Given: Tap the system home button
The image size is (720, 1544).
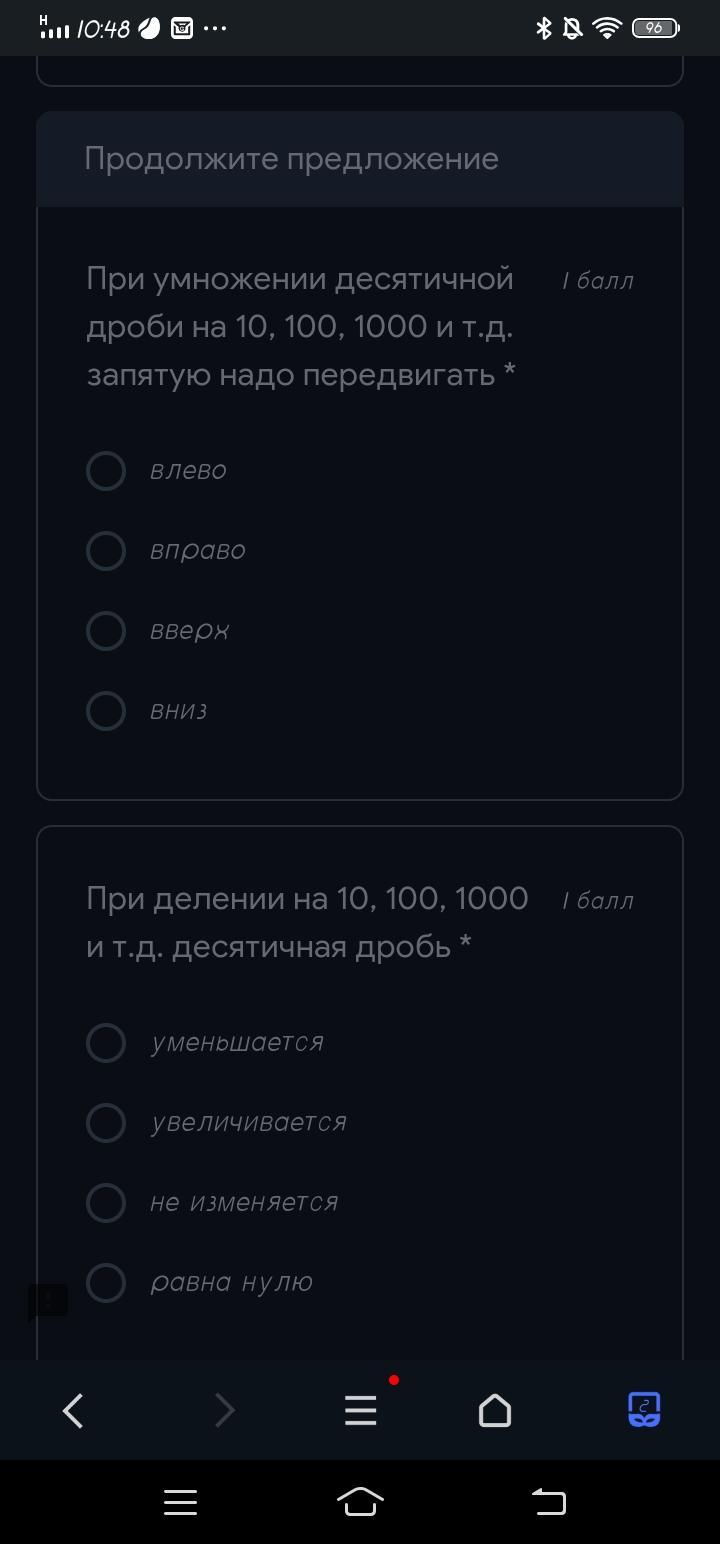Looking at the screenshot, I should (x=361, y=1502).
